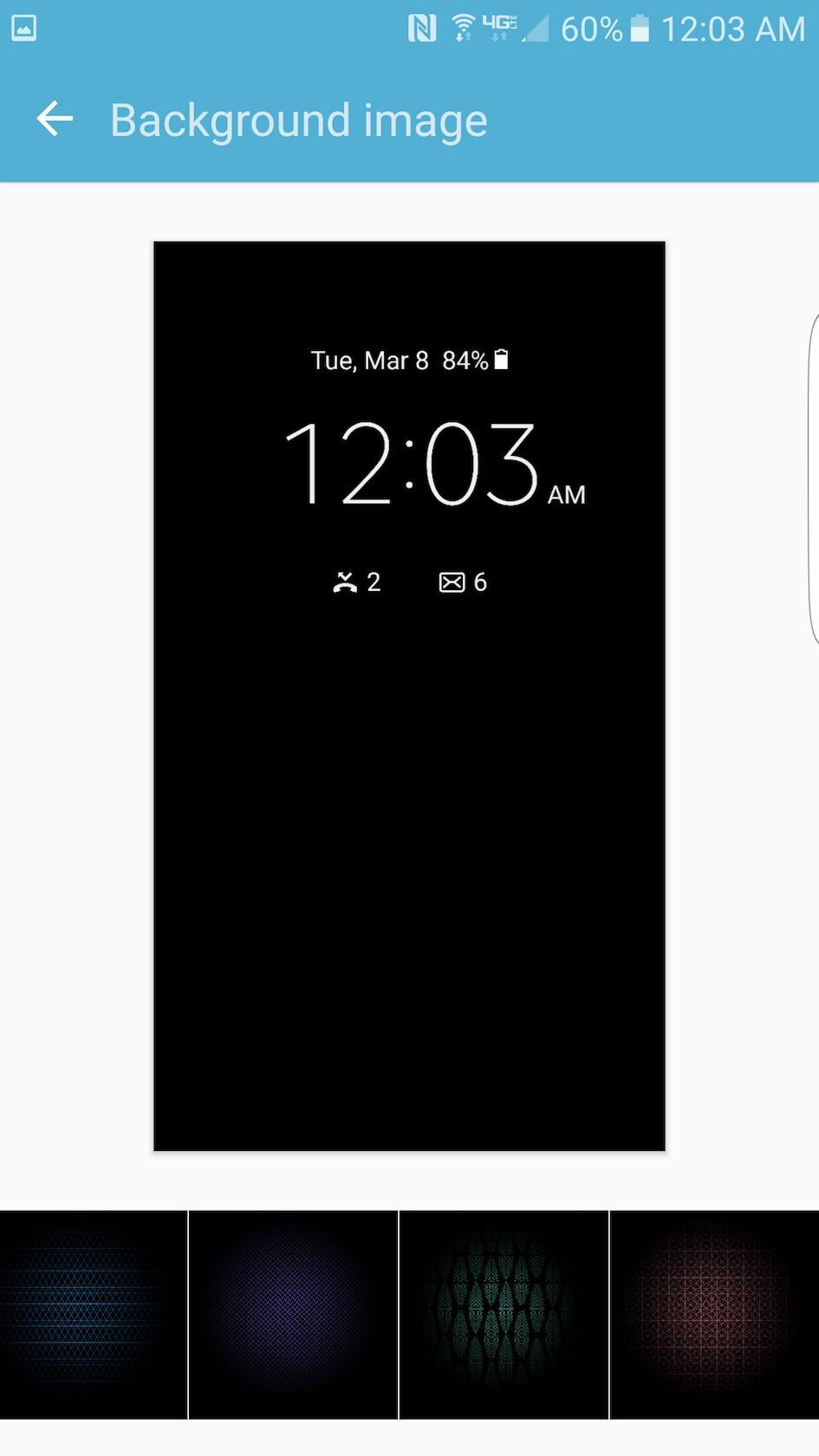
Task: Choose the green leaf pattern background
Action: pyautogui.click(x=504, y=1314)
